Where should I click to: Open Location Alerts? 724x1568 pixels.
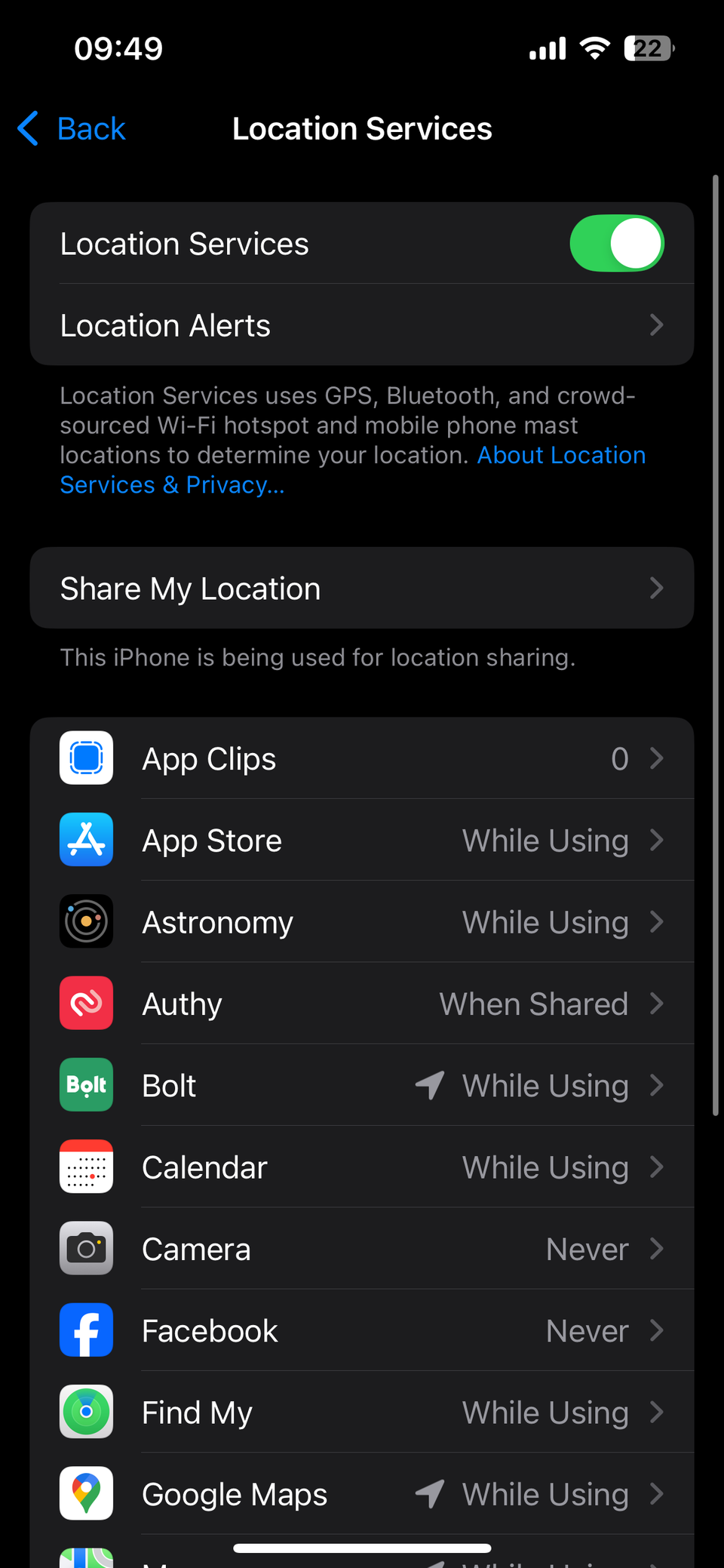(x=362, y=326)
